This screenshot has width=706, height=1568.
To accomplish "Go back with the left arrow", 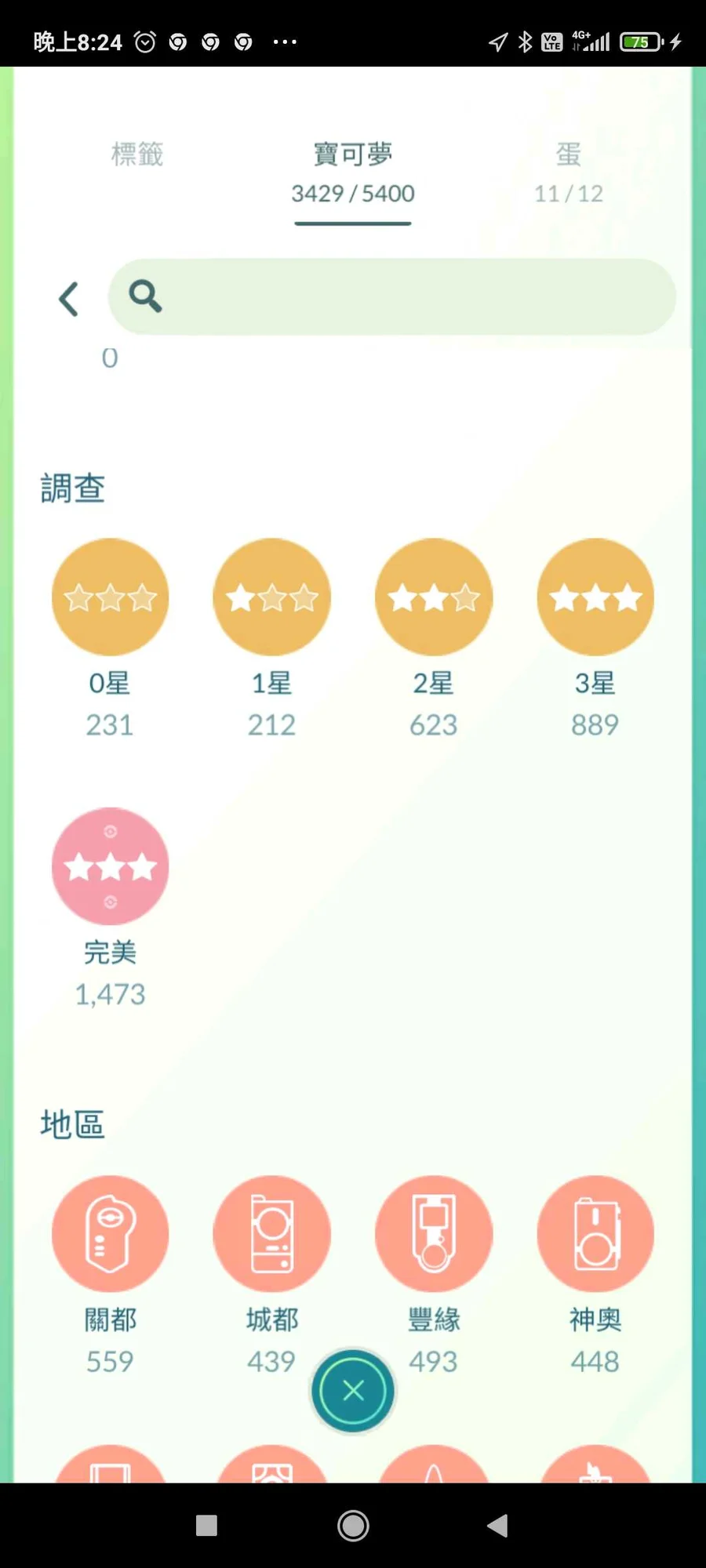I will pyautogui.click(x=69, y=299).
